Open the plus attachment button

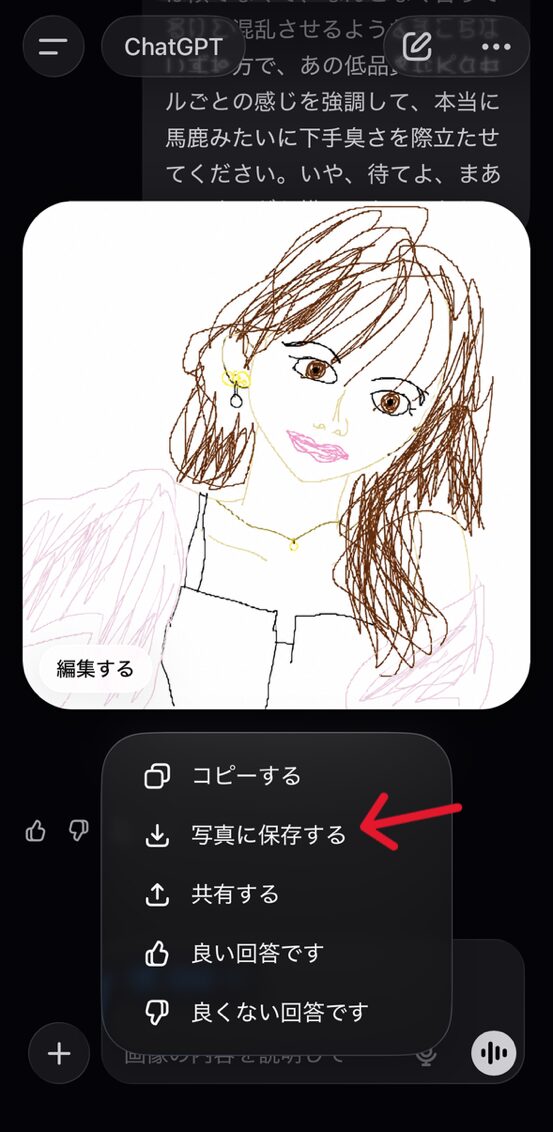click(x=59, y=1053)
